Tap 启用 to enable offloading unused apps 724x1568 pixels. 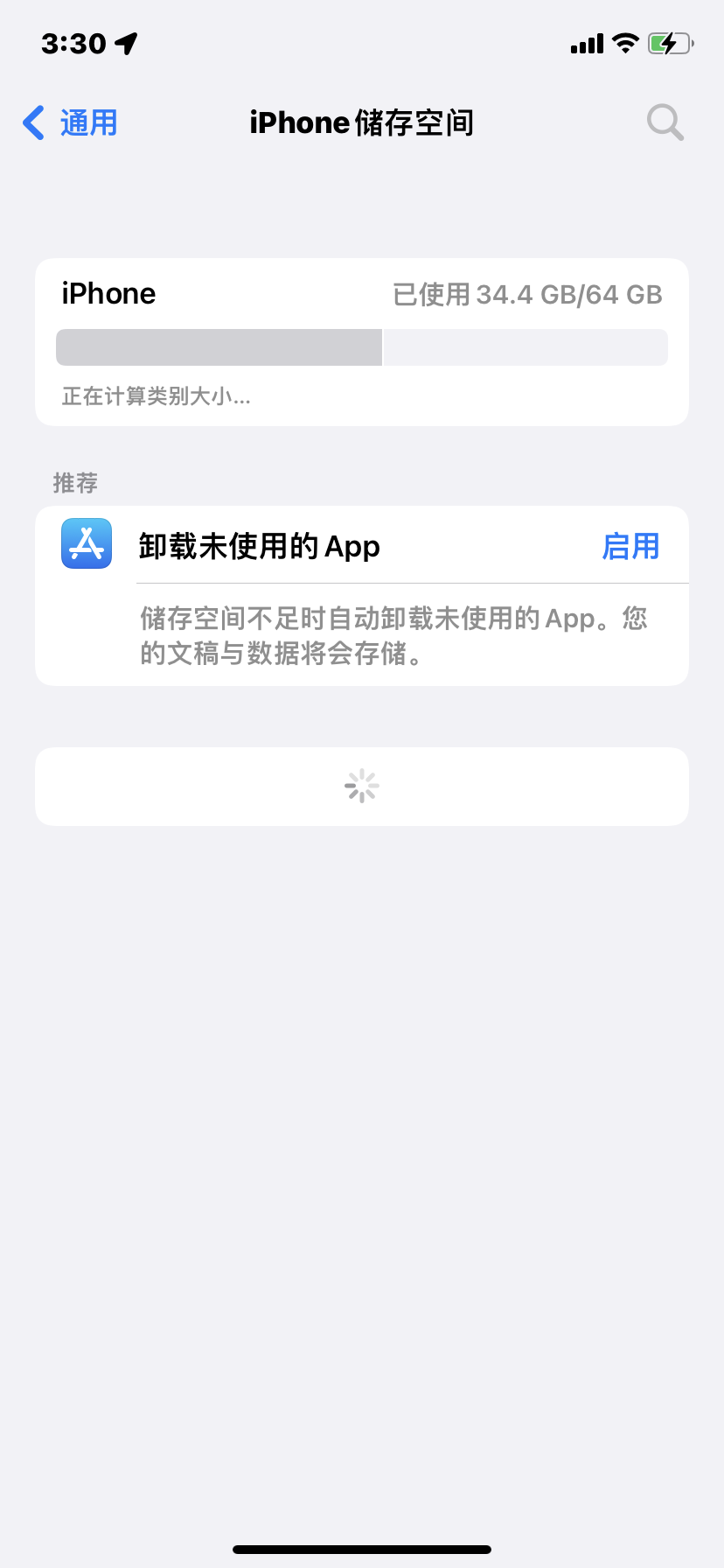630,547
